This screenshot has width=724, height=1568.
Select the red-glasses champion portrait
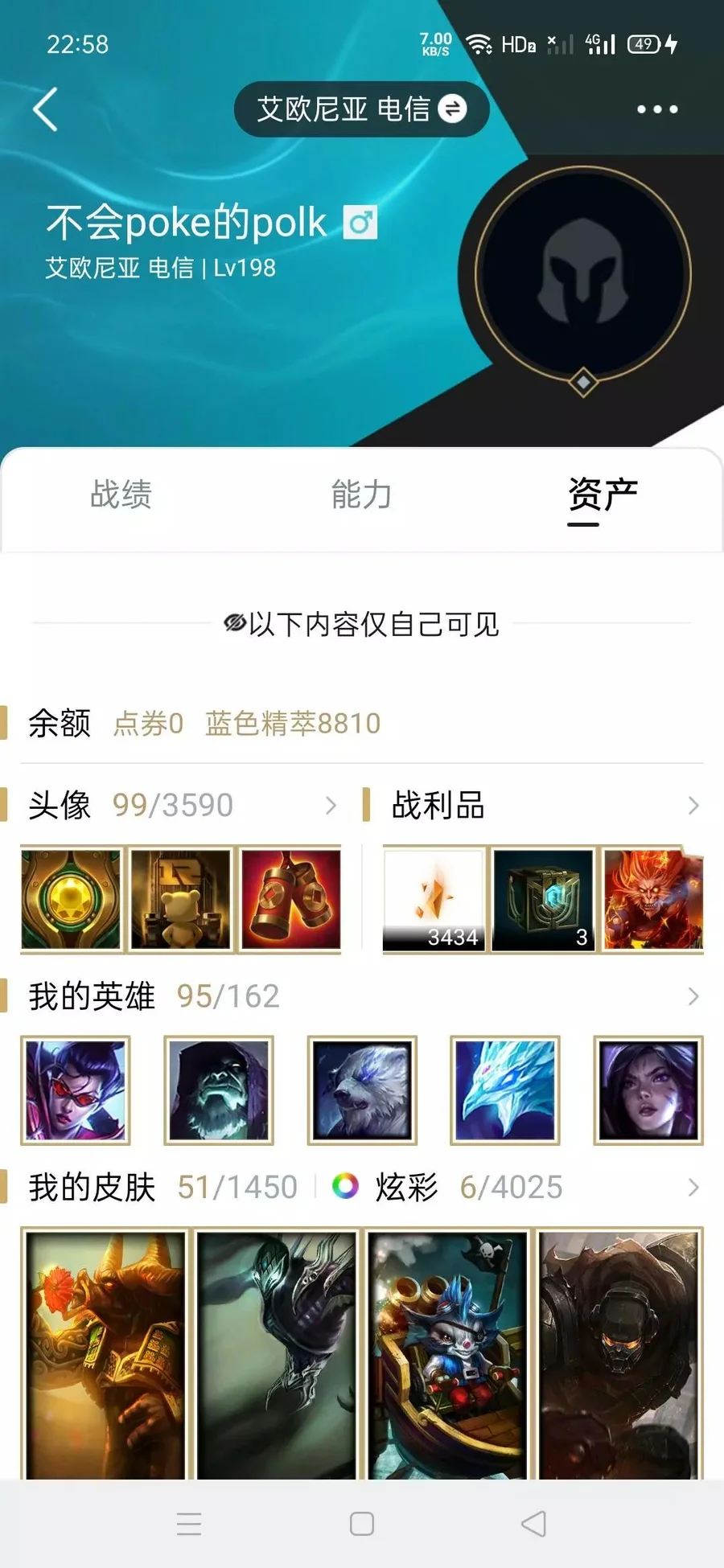[x=76, y=1090]
